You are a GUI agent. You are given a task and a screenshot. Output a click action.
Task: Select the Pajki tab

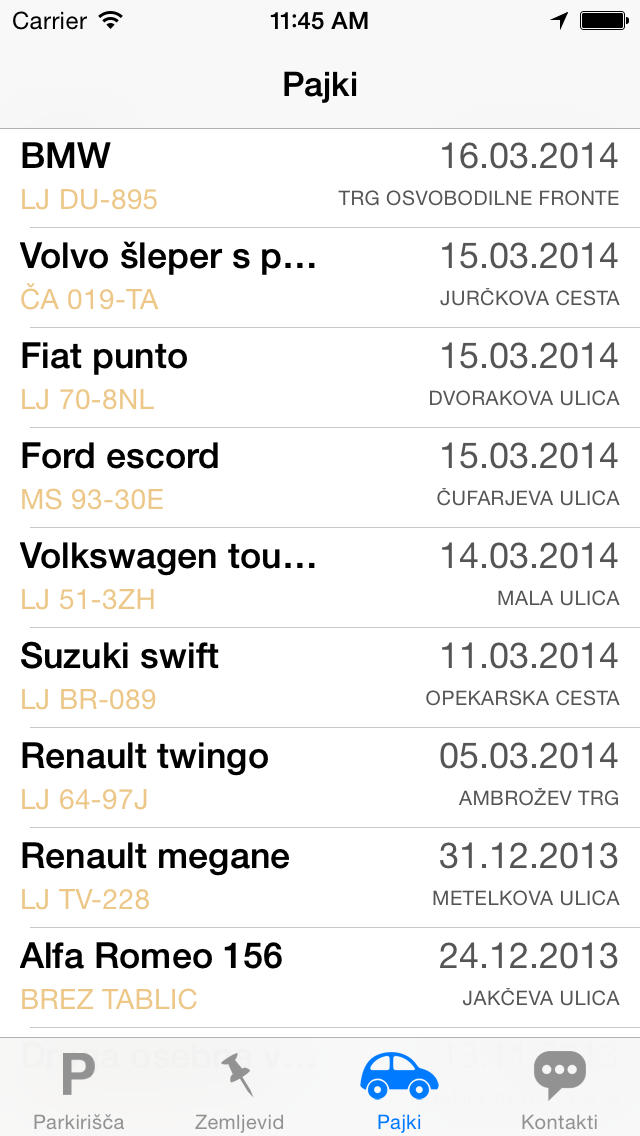point(399,1089)
